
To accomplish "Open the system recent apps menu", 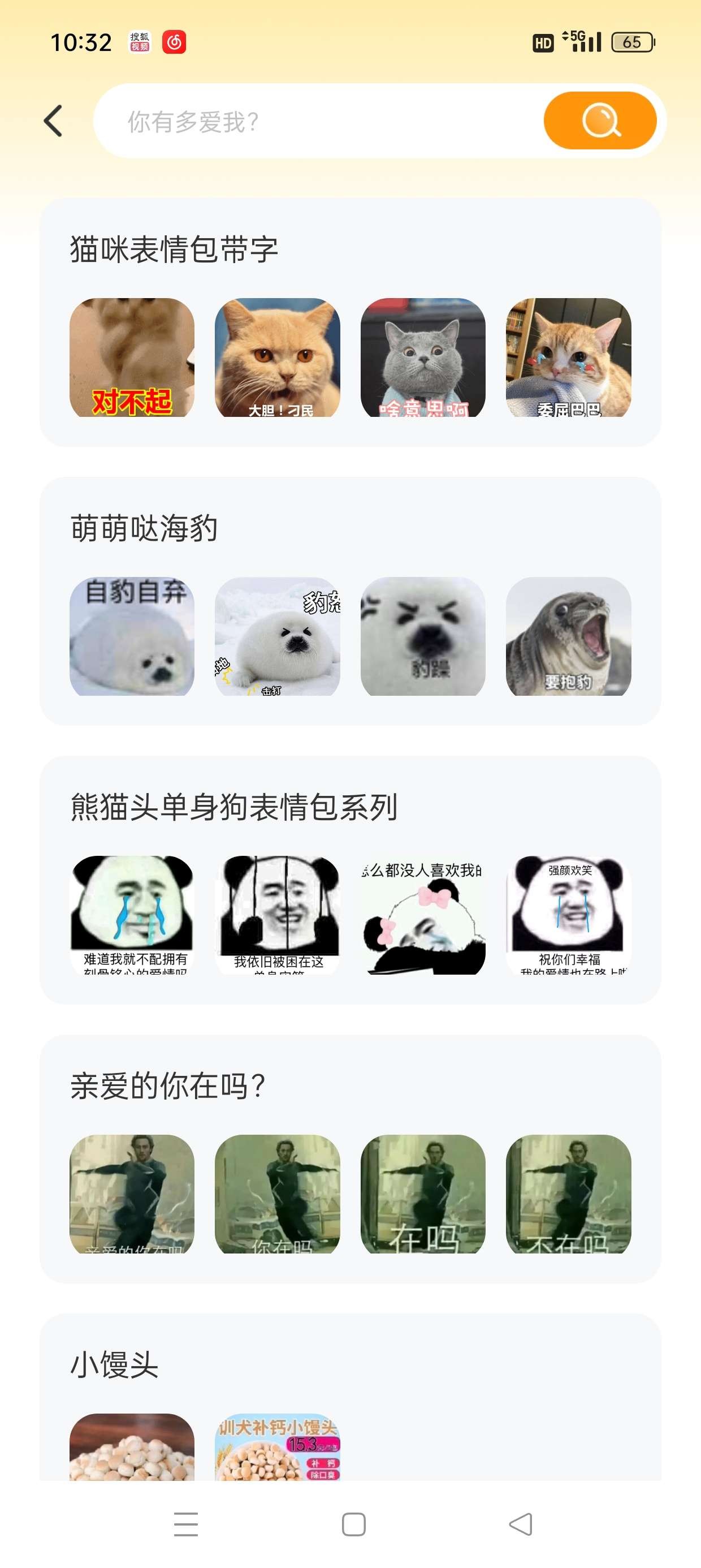I will [x=185, y=1524].
